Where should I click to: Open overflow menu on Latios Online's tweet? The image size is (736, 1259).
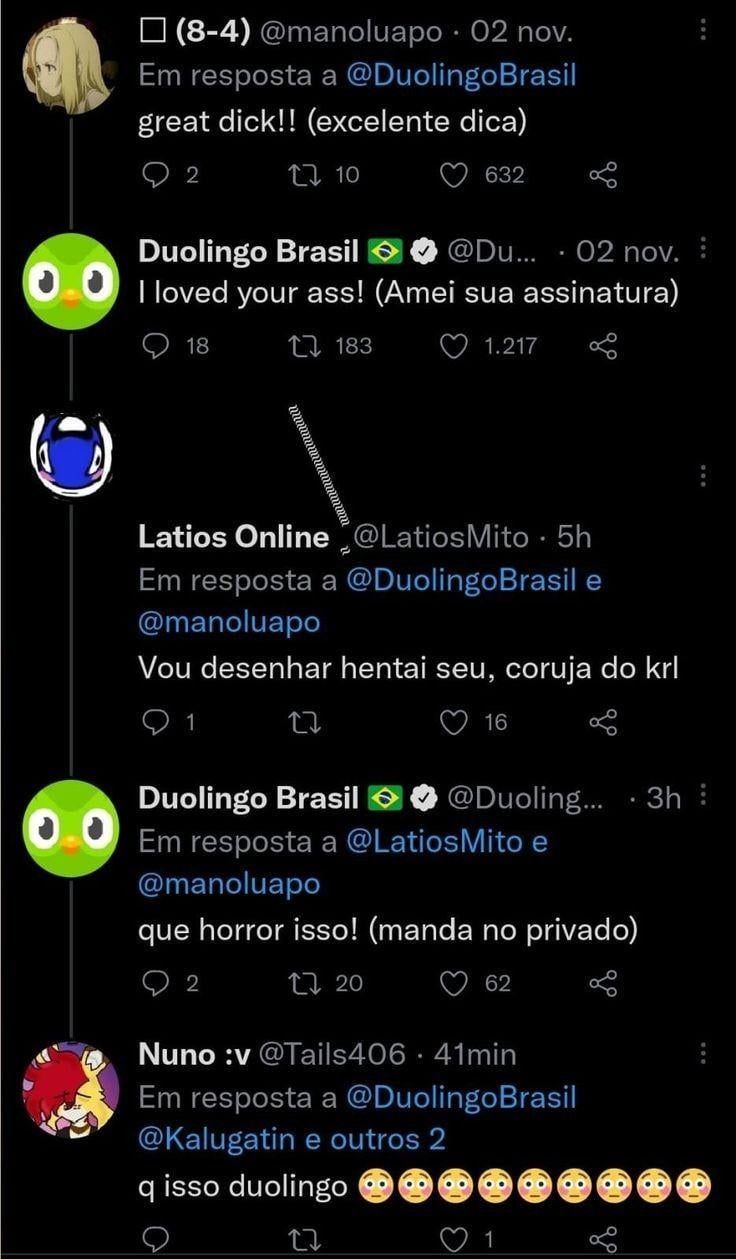703,475
